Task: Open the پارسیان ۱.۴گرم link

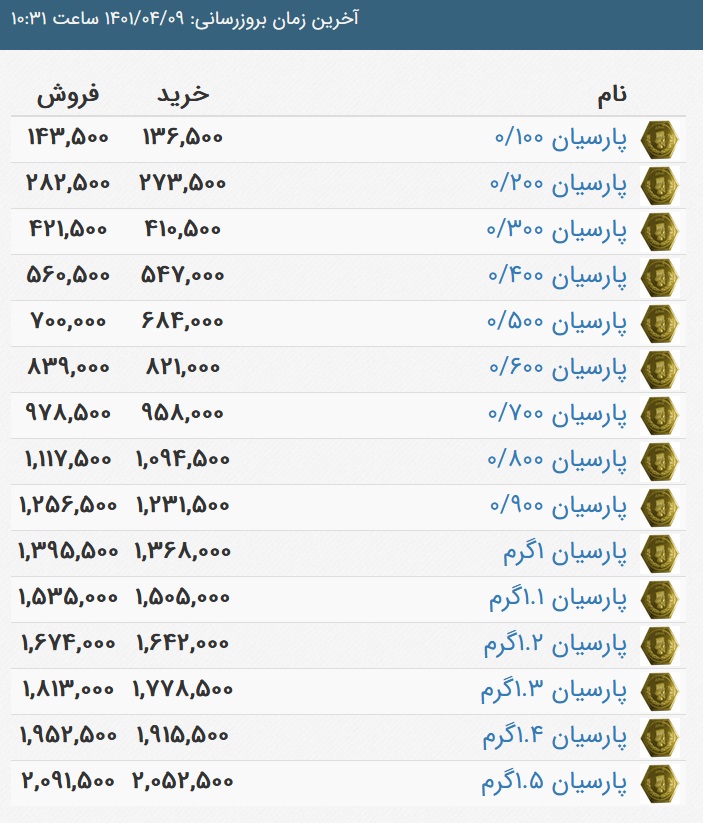Action: [x=555, y=737]
